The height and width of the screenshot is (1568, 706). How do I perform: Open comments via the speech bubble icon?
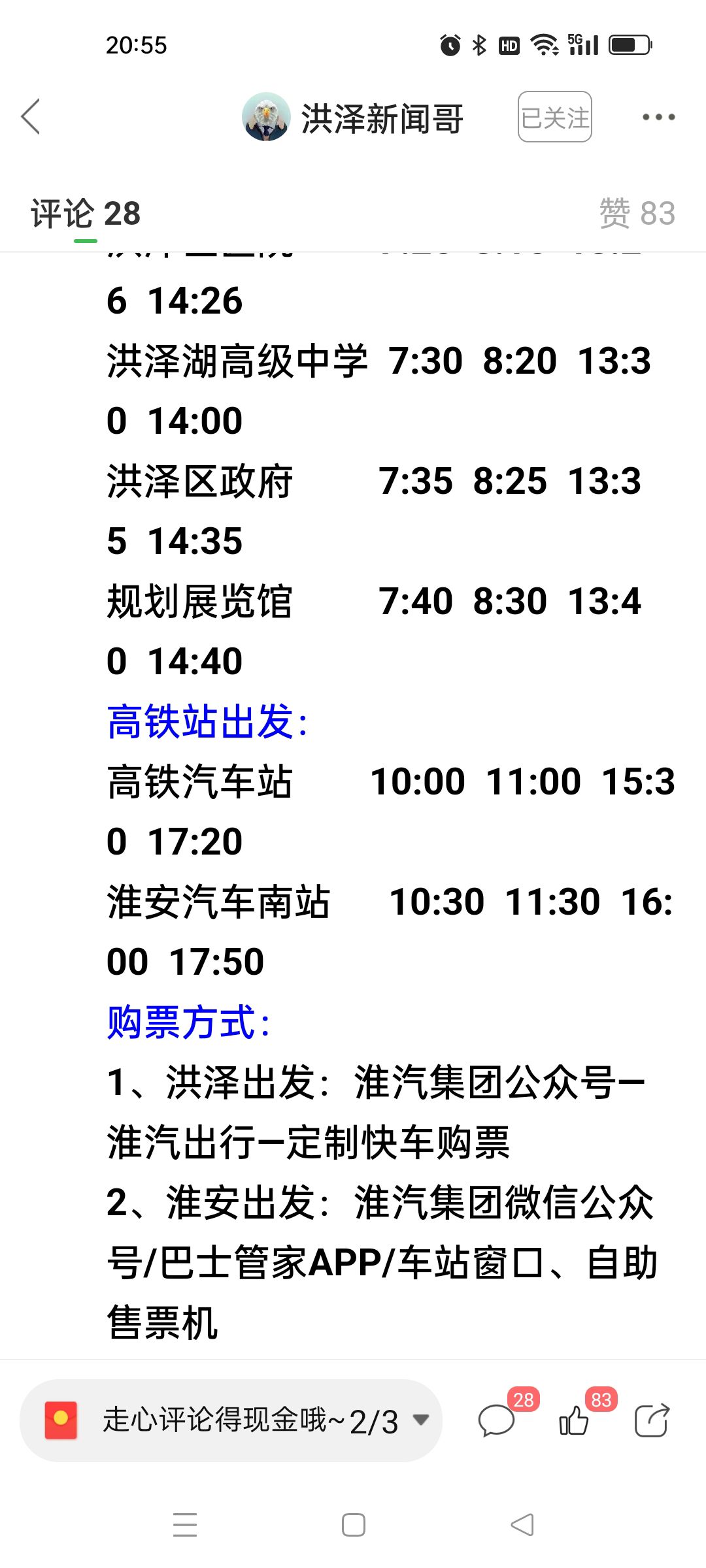(x=497, y=1422)
